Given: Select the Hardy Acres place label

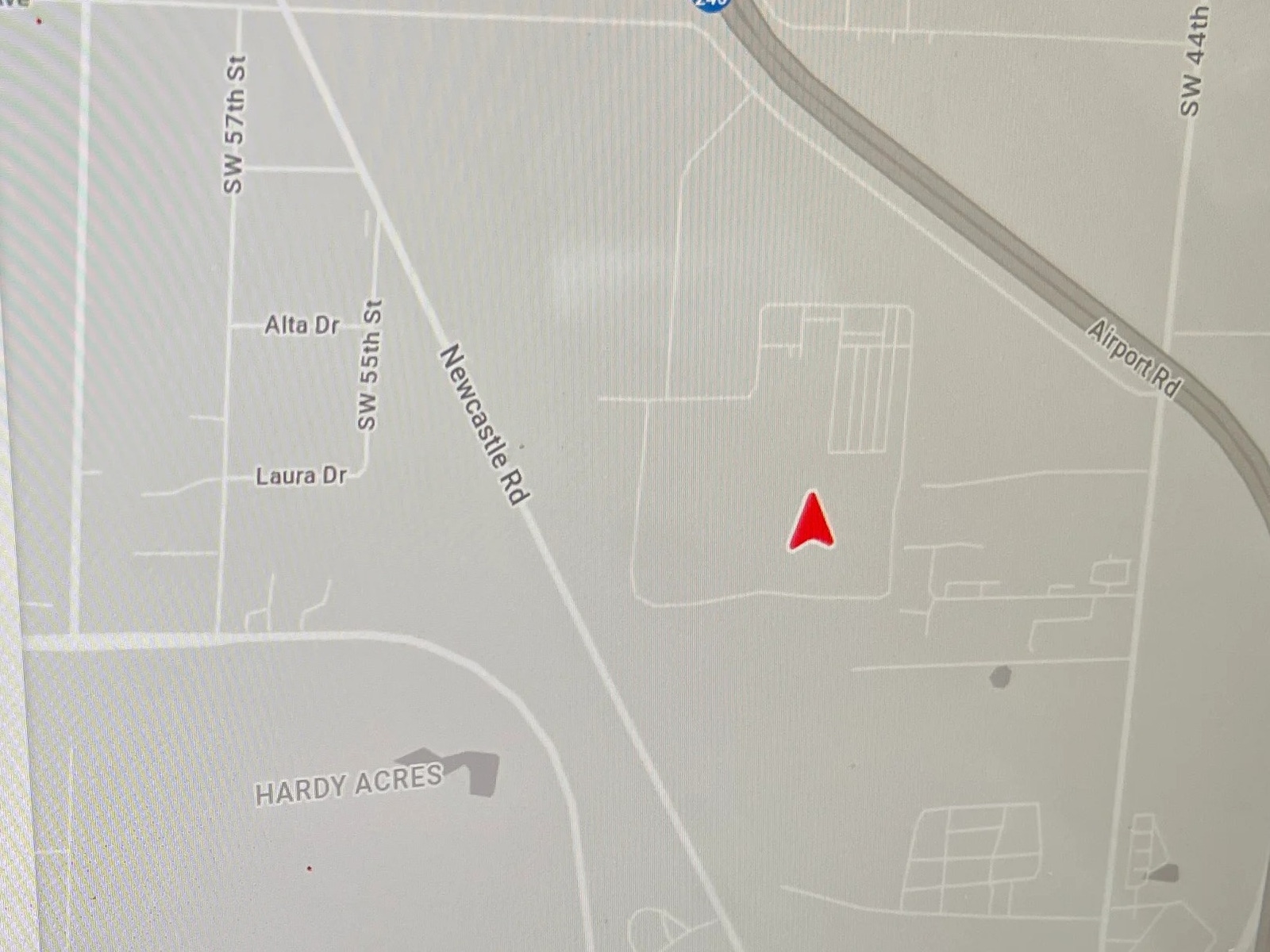Looking at the screenshot, I should (348, 784).
